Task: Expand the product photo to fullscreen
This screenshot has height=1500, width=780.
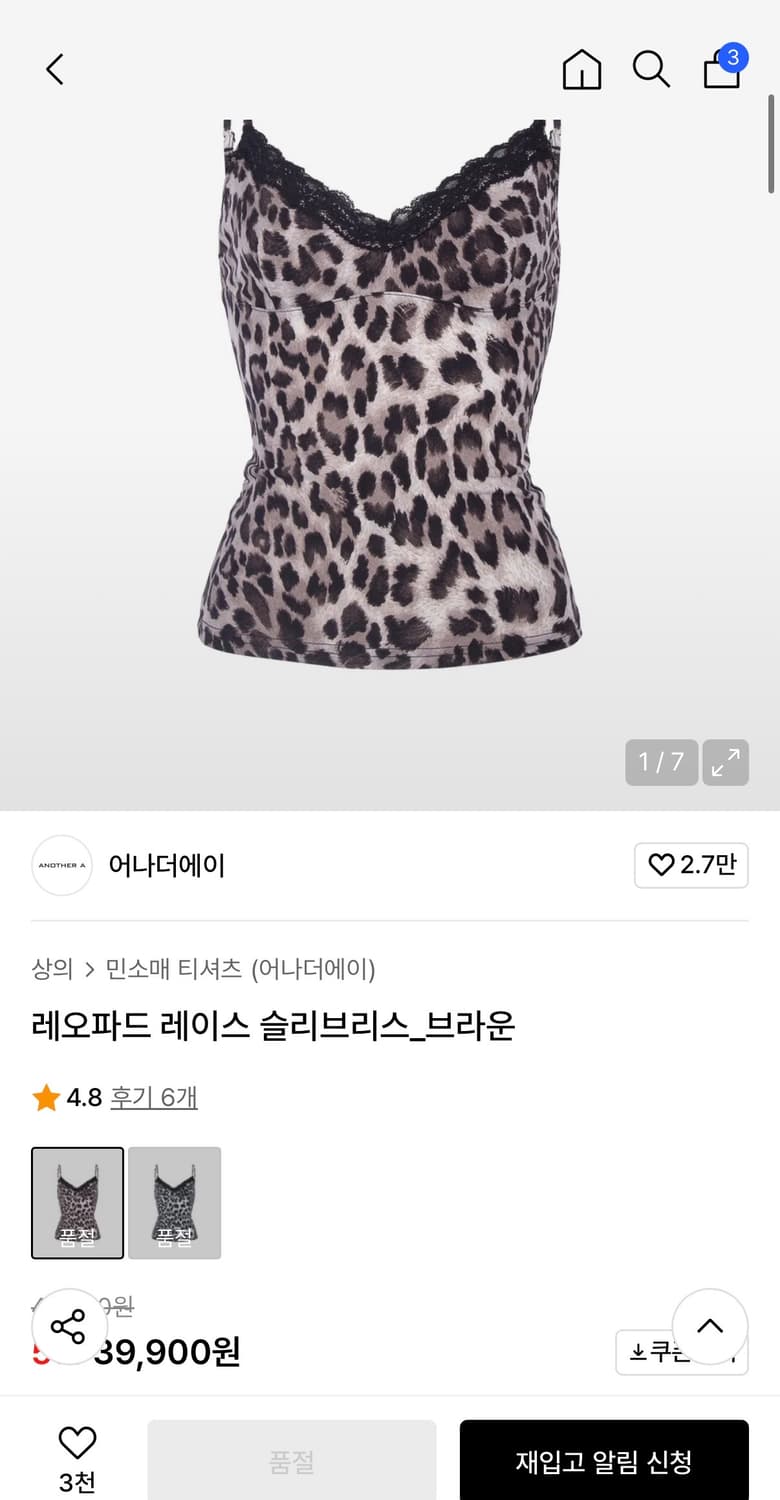Action: coord(725,763)
